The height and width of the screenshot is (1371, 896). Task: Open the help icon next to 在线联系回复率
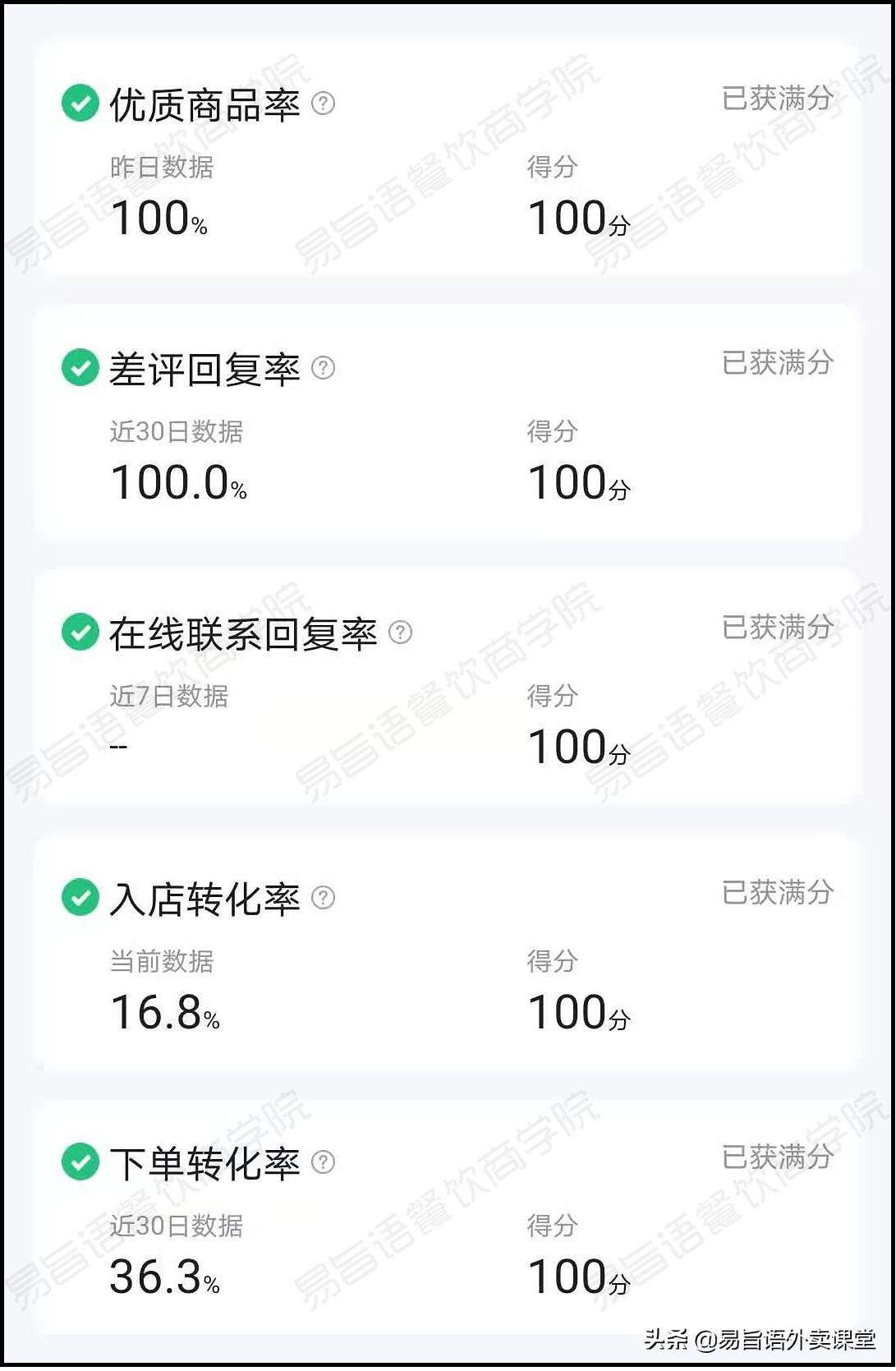click(x=400, y=634)
